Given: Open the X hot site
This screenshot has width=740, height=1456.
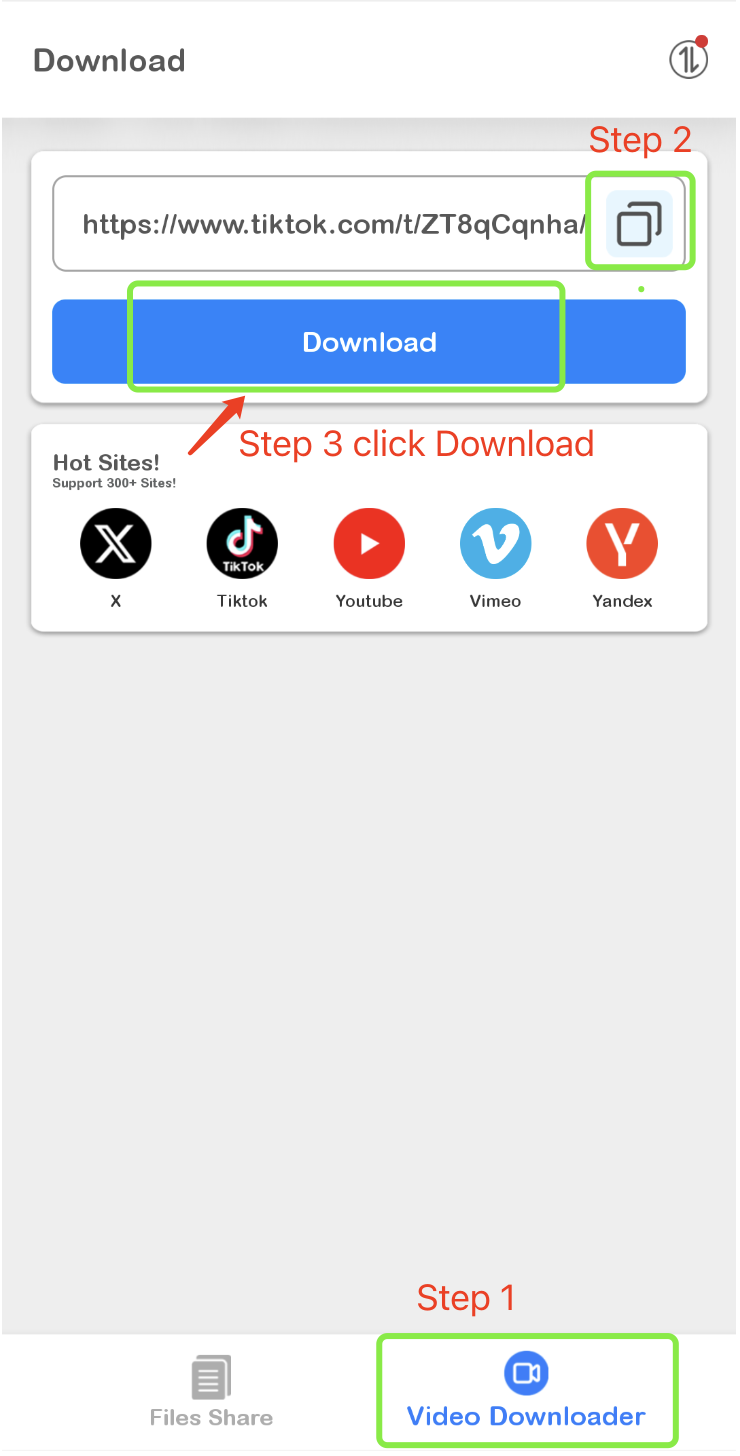Looking at the screenshot, I should coord(116,545).
